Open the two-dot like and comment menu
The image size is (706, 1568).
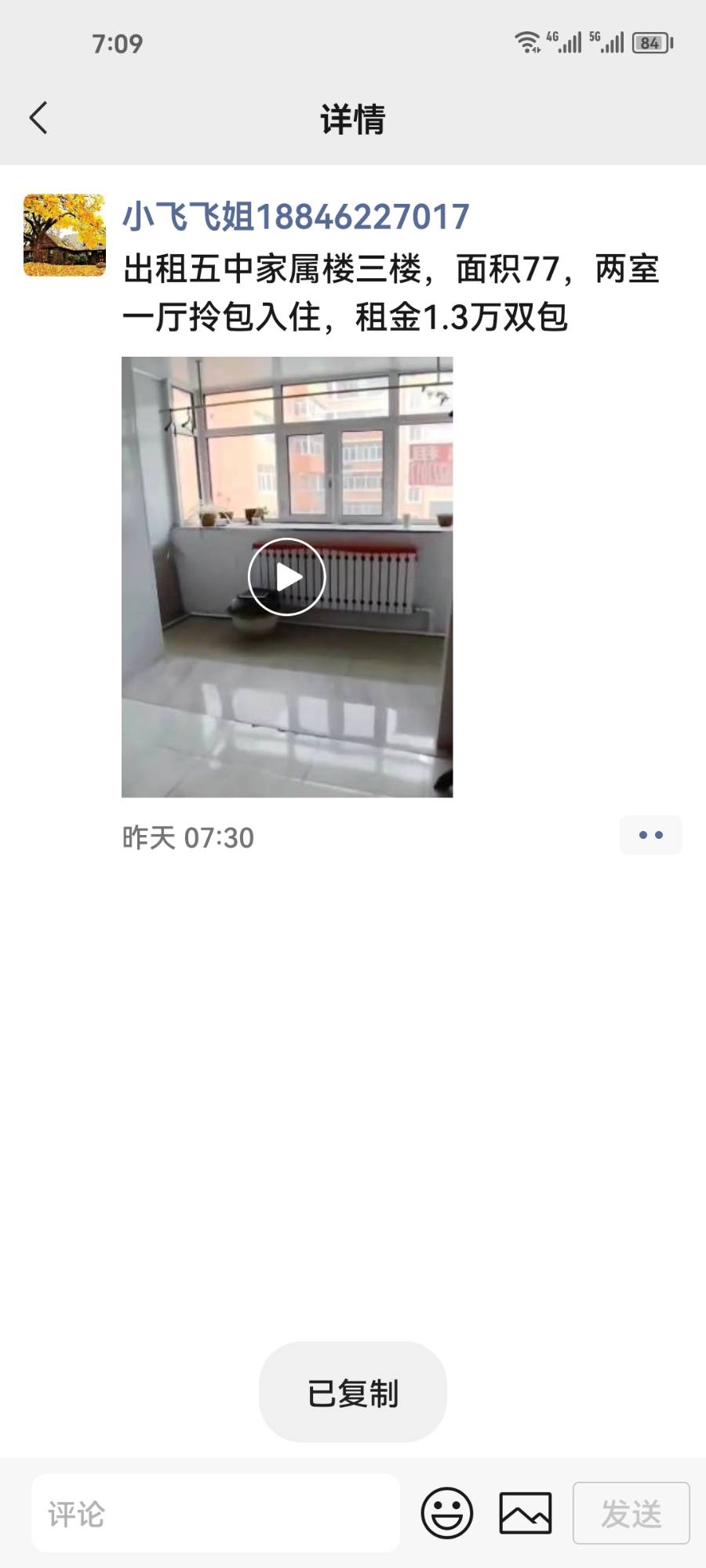pyautogui.click(x=650, y=835)
